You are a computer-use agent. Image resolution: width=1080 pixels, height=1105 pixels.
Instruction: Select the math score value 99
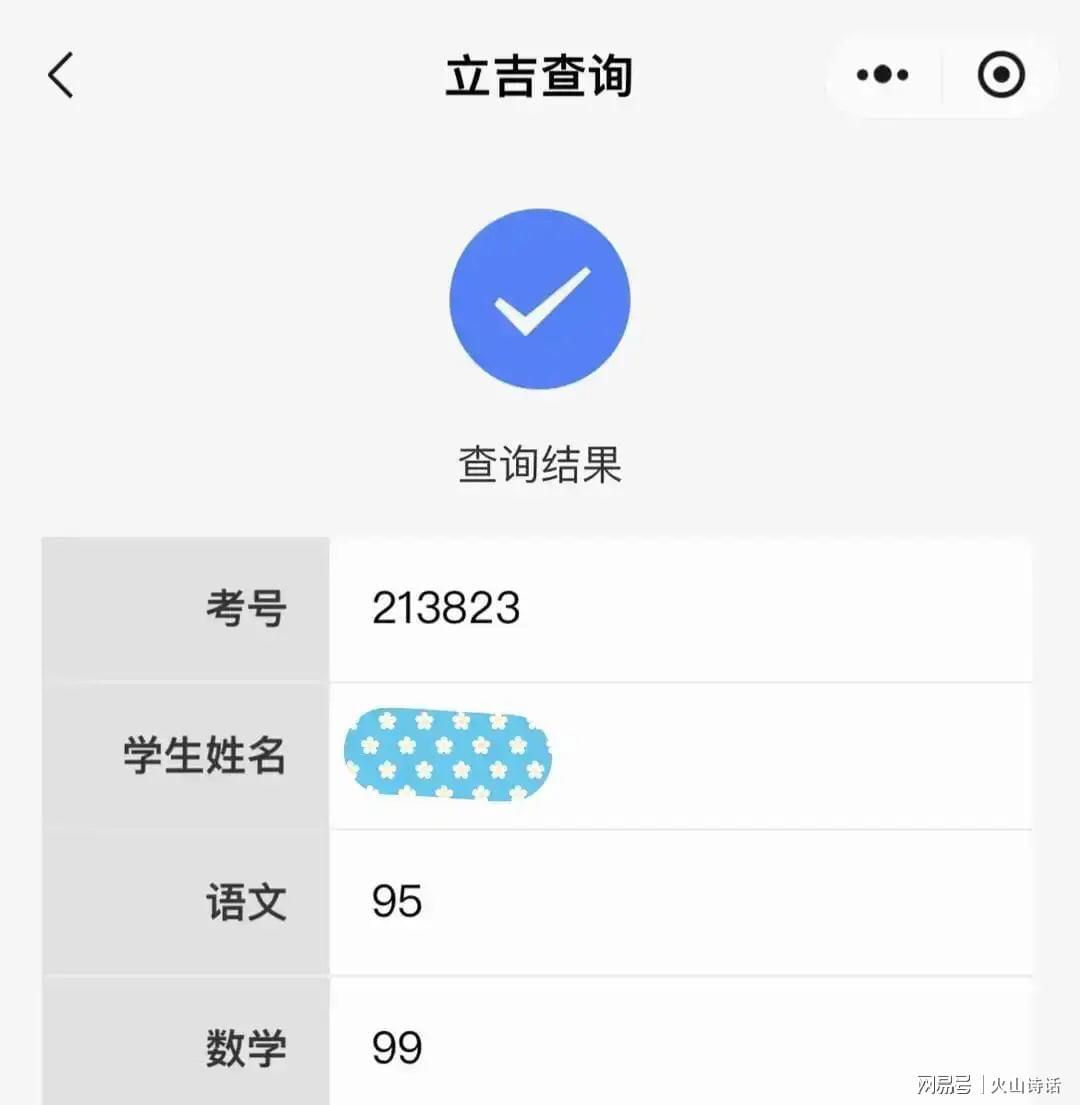(x=397, y=1046)
